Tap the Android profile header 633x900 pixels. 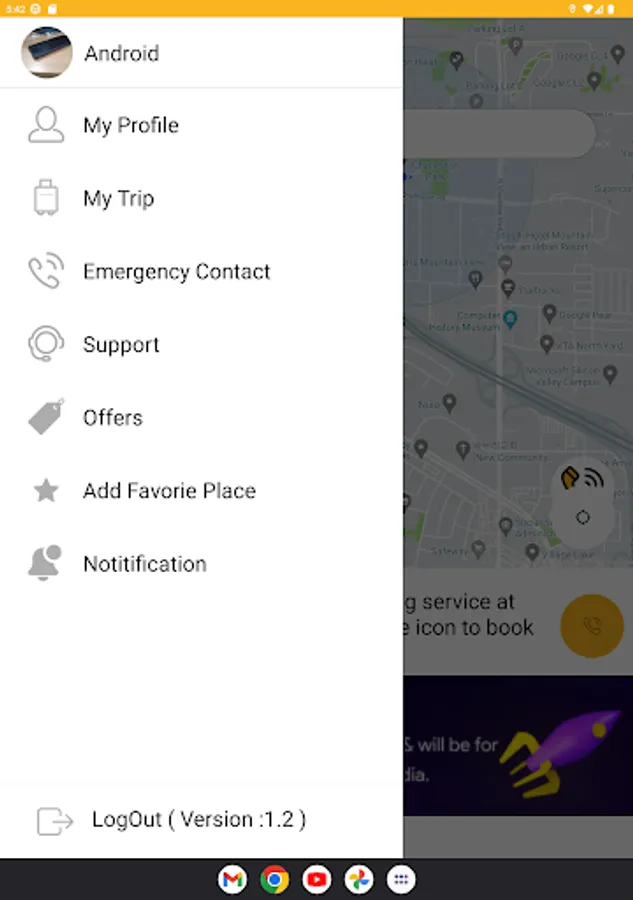(201, 53)
